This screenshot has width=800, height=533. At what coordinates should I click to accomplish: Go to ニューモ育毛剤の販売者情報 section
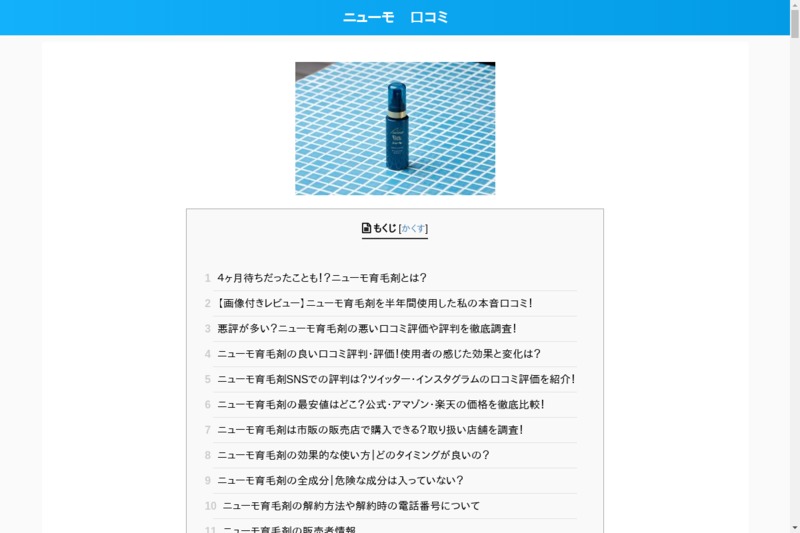pos(289,529)
